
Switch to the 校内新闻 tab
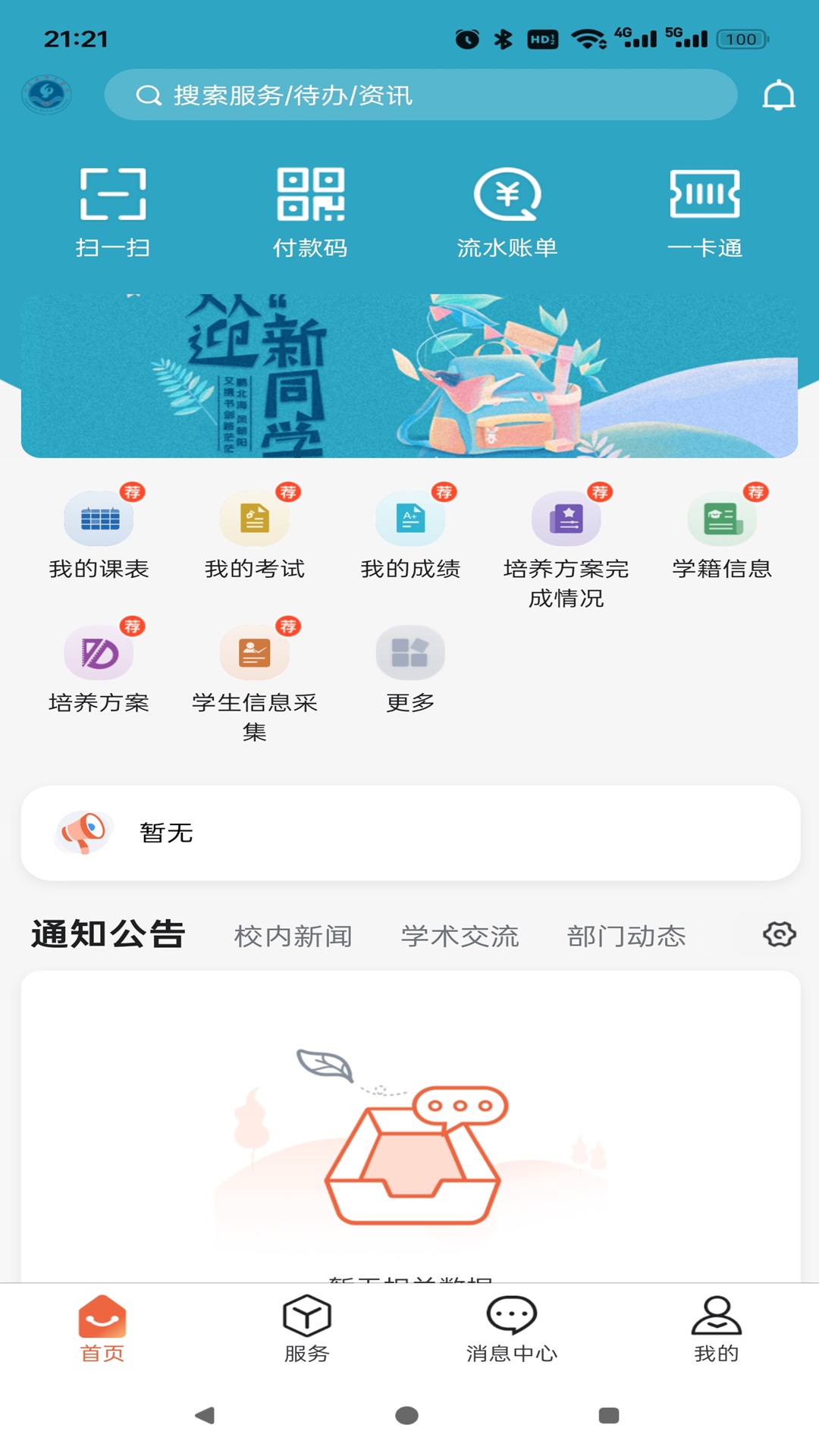[x=293, y=936]
